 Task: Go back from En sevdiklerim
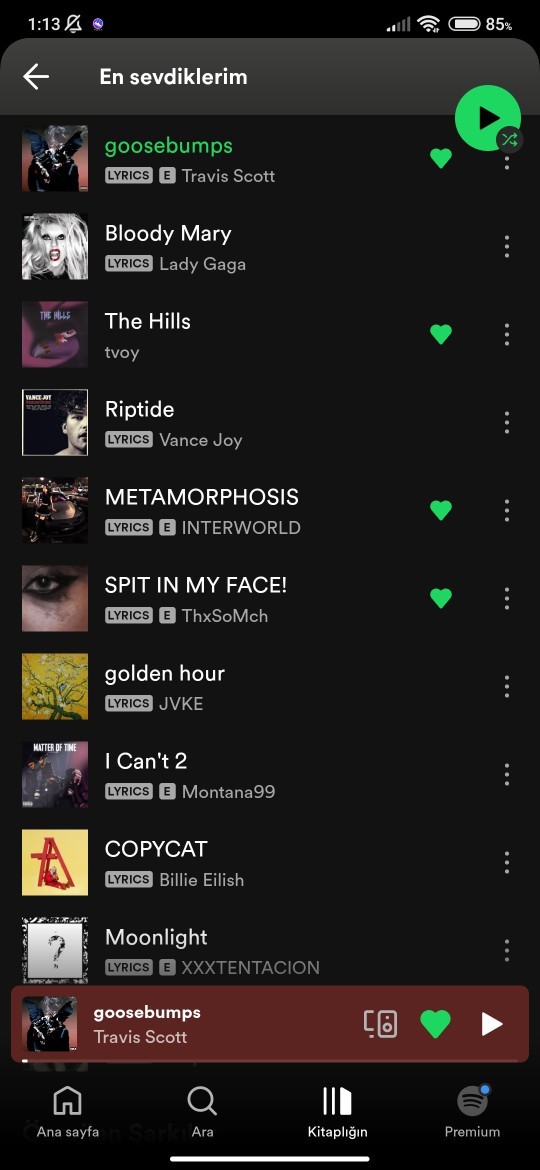pos(36,76)
